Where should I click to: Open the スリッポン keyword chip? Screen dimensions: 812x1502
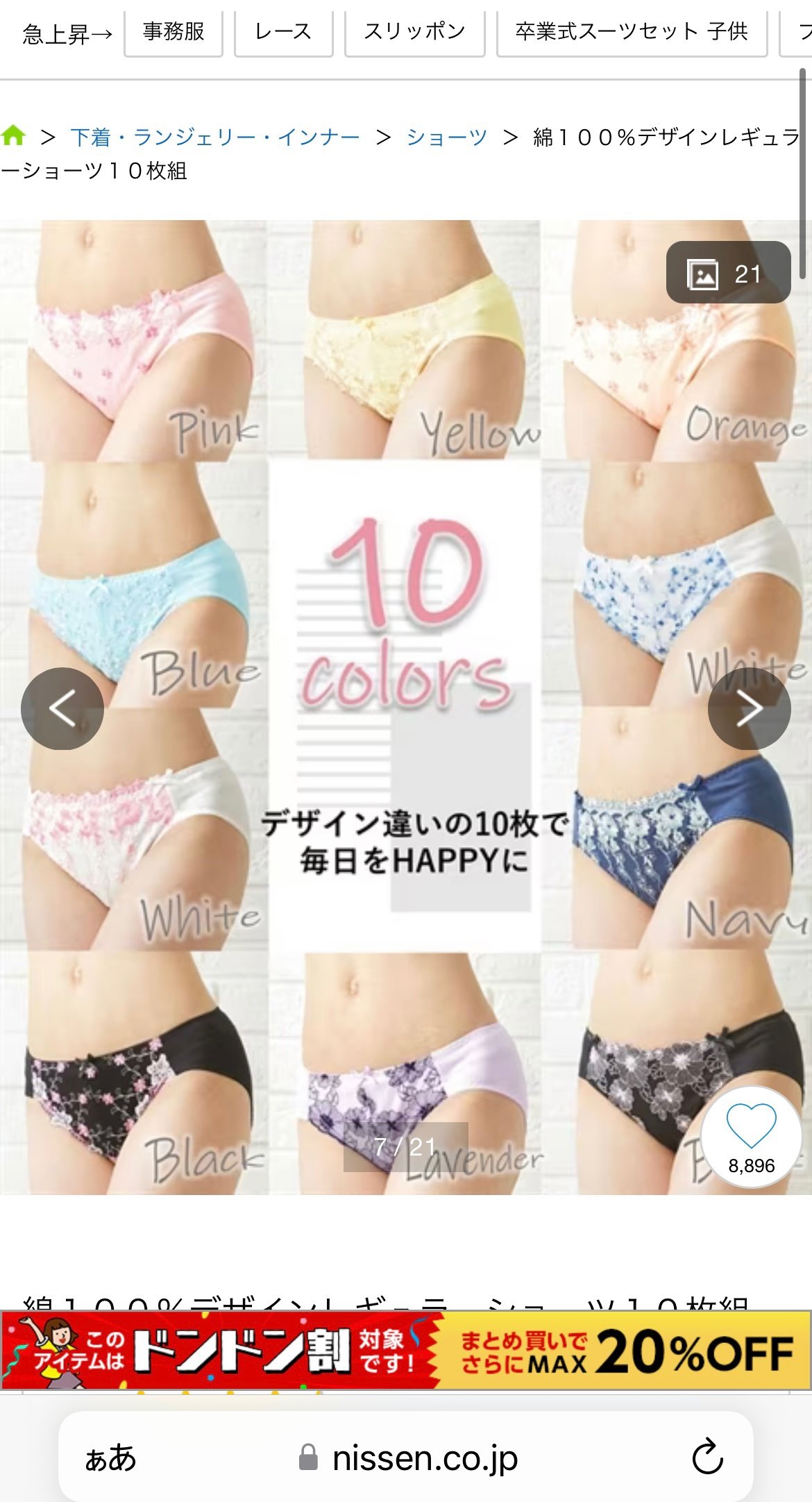click(x=414, y=33)
